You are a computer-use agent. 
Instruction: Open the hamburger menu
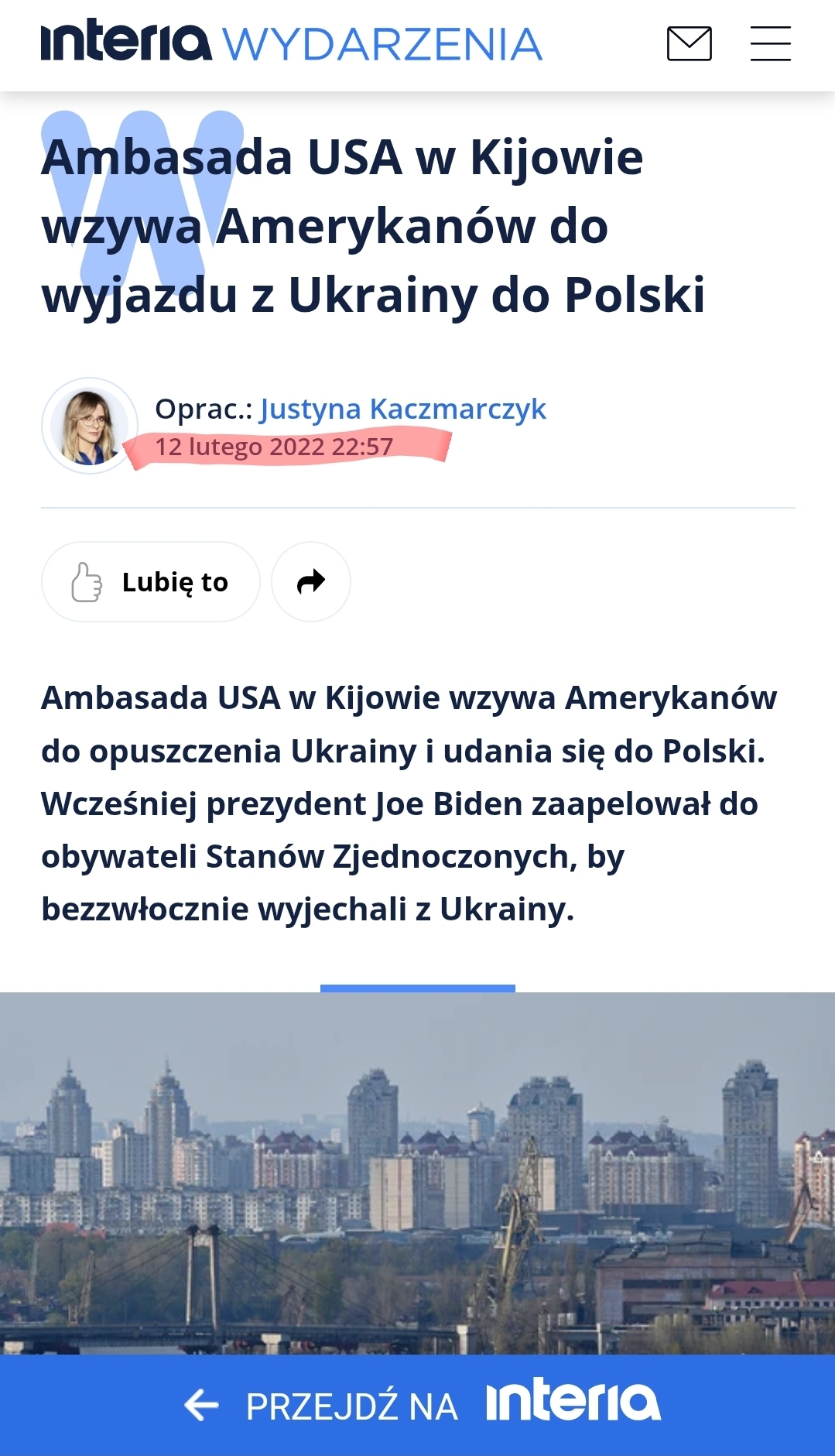click(770, 43)
